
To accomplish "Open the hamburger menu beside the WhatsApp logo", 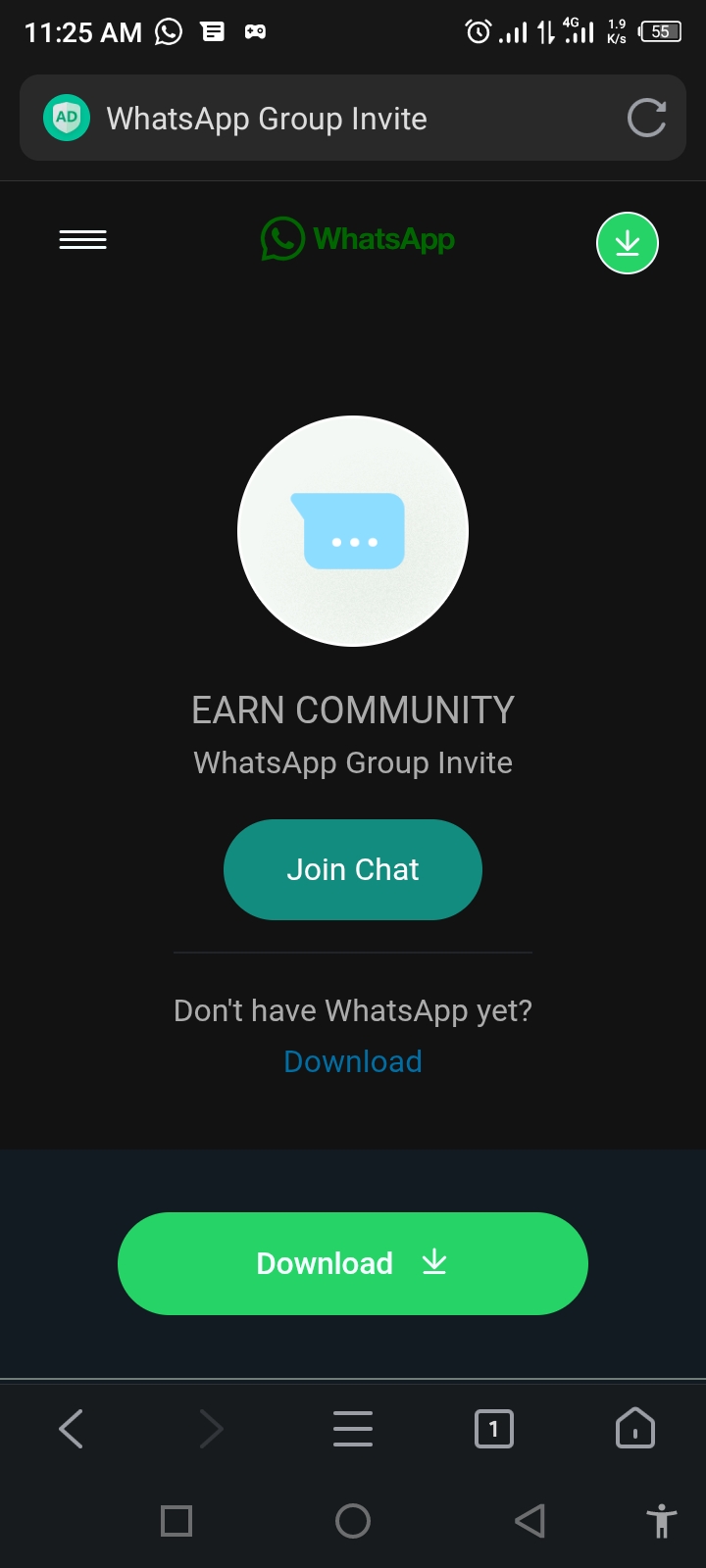I will [x=83, y=240].
